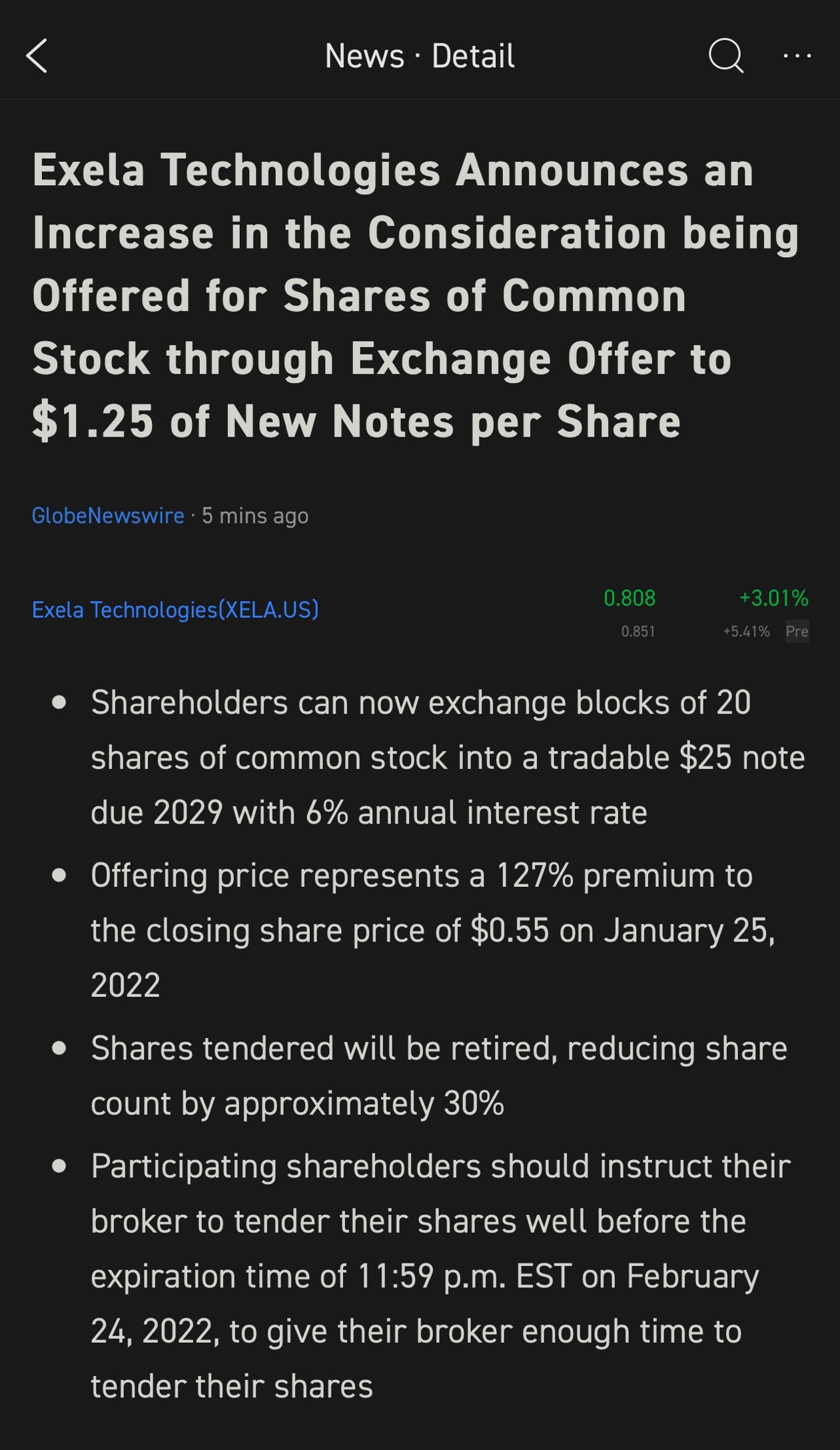Image resolution: width=840 pixels, height=1450 pixels.
Task: Open the GlobeNewswire source link
Action: click(108, 515)
